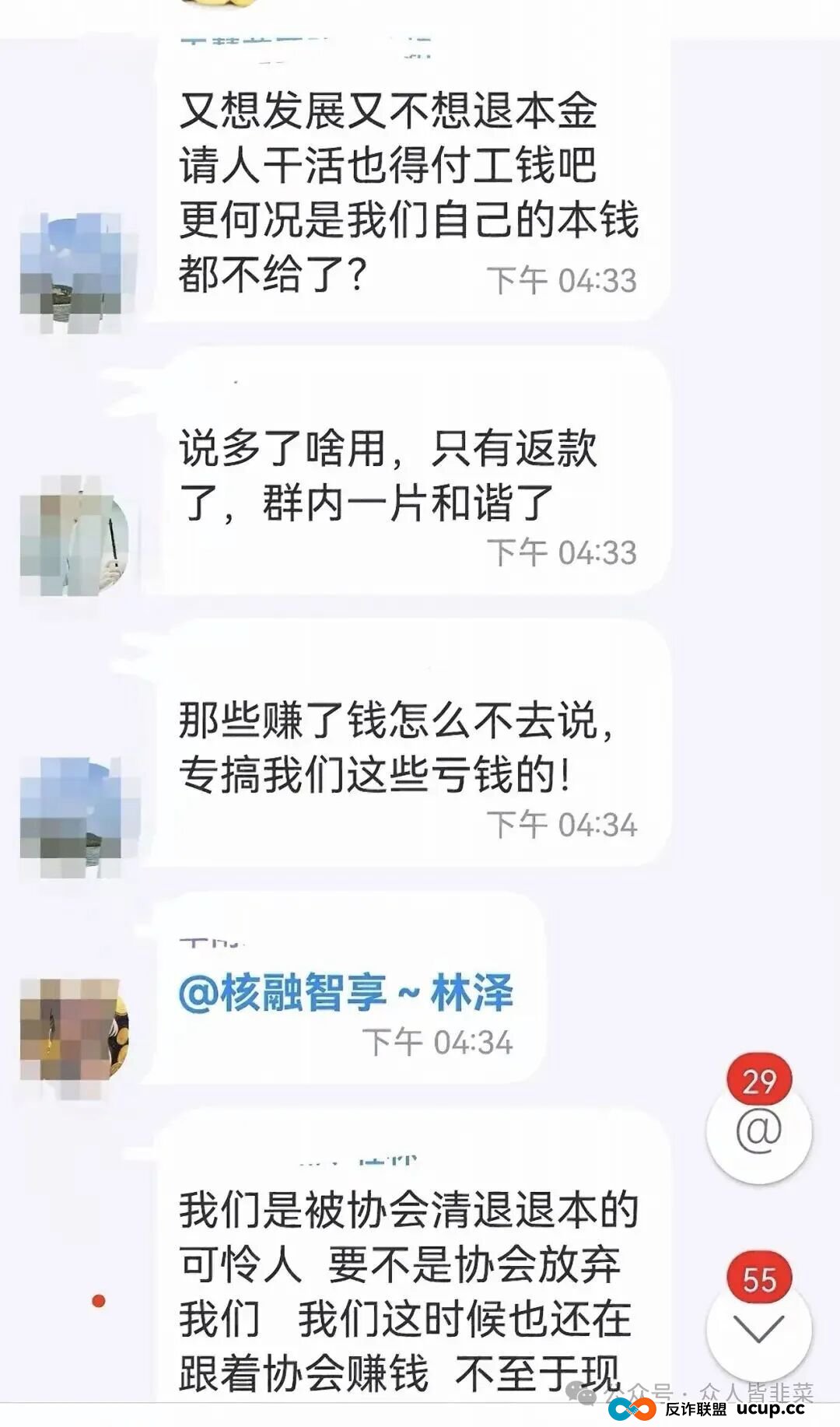The image size is (840, 1427).
Task: Tap the 04:34 timestamp on the mention message
Action: click(436, 1039)
